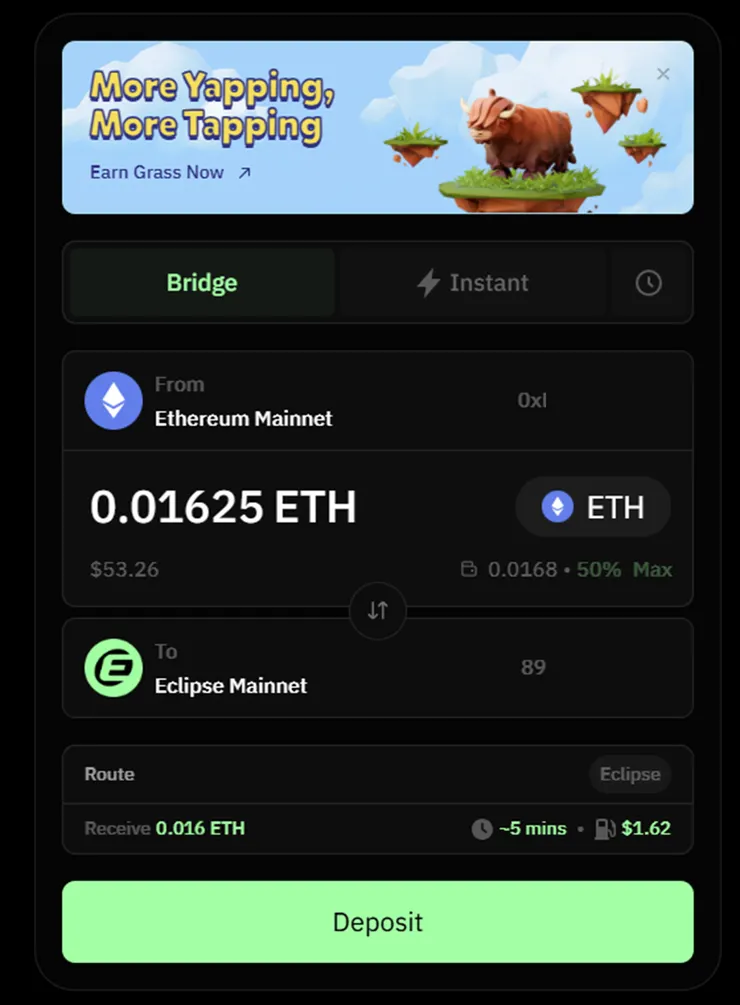Screen dimensions: 740x1005
Task: Open transaction history clock icon
Action: [x=649, y=283]
